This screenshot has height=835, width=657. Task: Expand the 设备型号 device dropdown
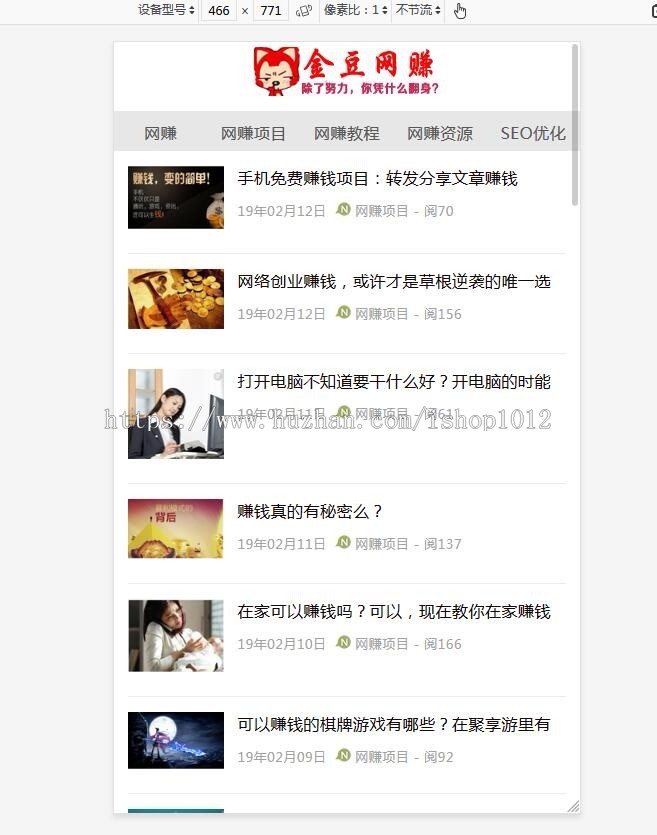167,10
